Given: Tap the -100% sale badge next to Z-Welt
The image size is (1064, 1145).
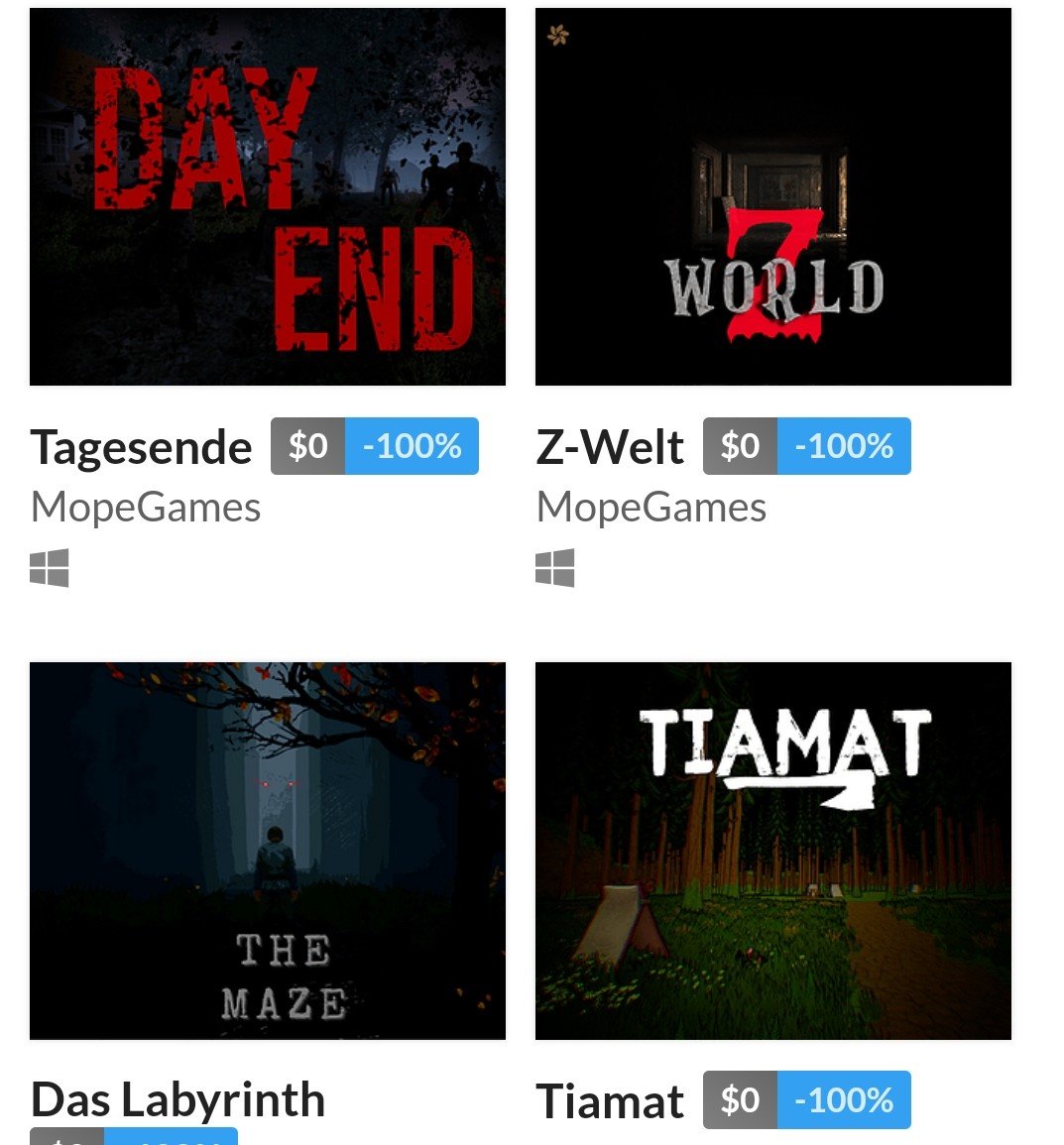Looking at the screenshot, I should (x=844, y=446).
